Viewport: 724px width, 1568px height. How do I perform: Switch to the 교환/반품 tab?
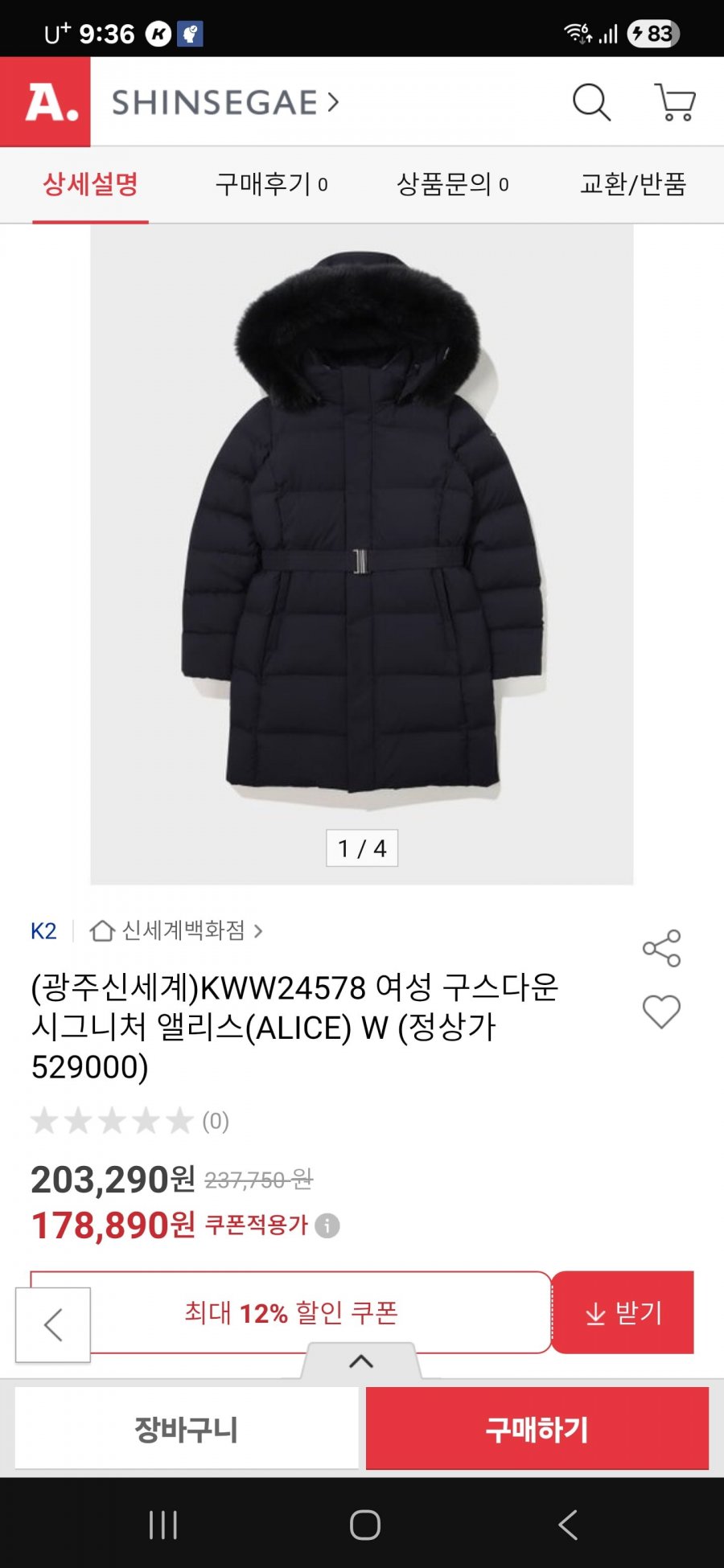tap(633, 184)
